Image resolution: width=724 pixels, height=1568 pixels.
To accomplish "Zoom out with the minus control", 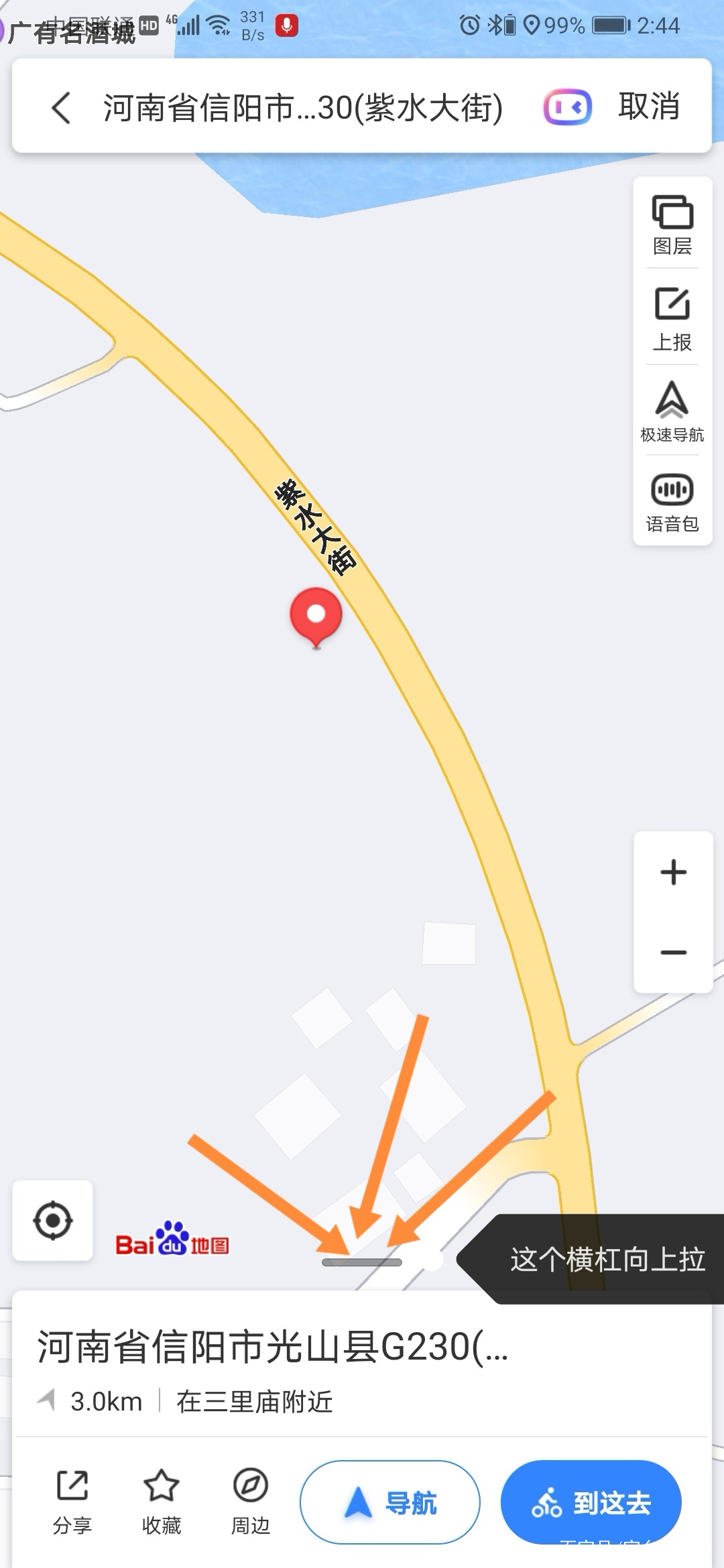I will pyautogui.click(x=673, y=952).
